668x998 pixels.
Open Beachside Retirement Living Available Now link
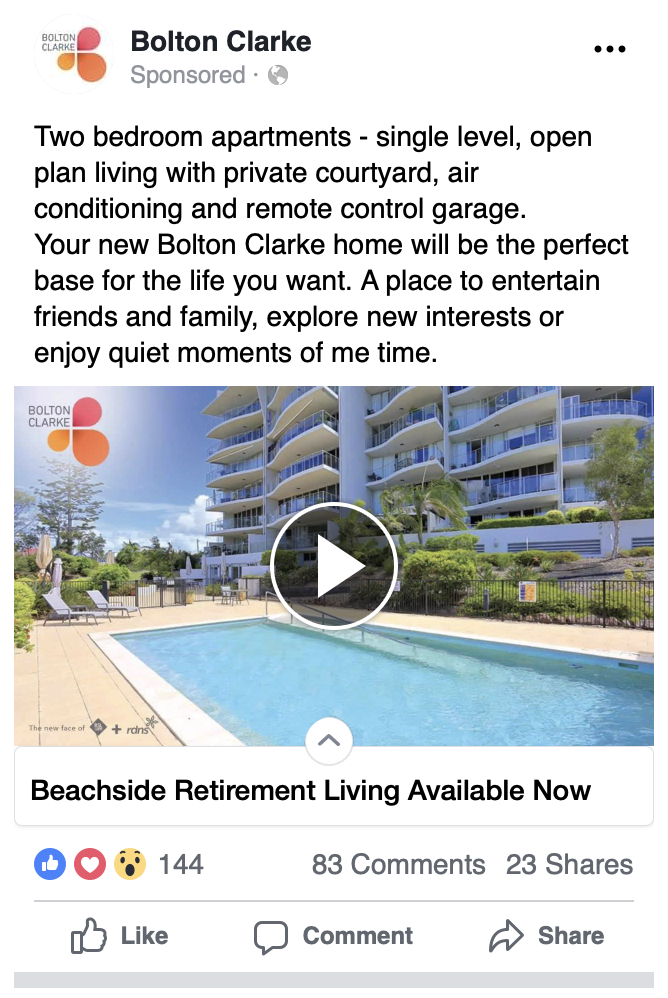[x=311, y=790]
